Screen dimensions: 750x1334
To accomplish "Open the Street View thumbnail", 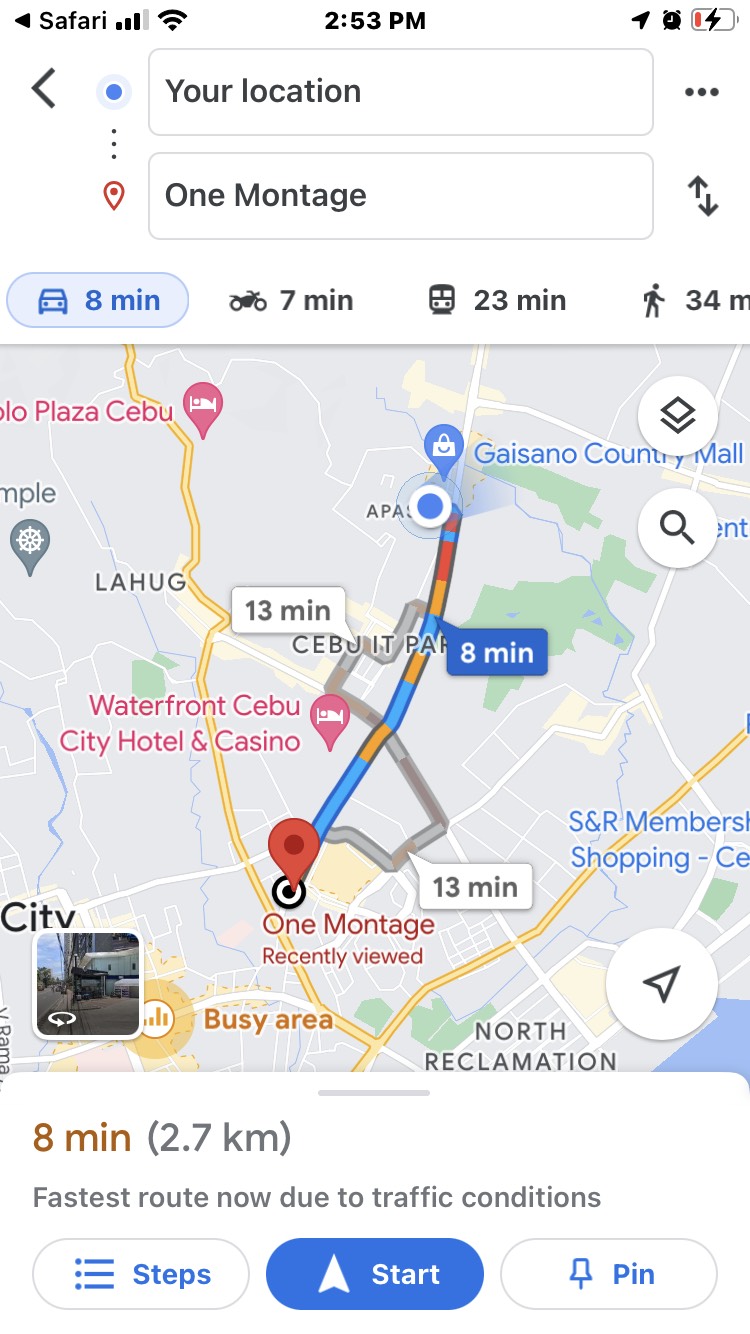I will (x=88, y=984).
